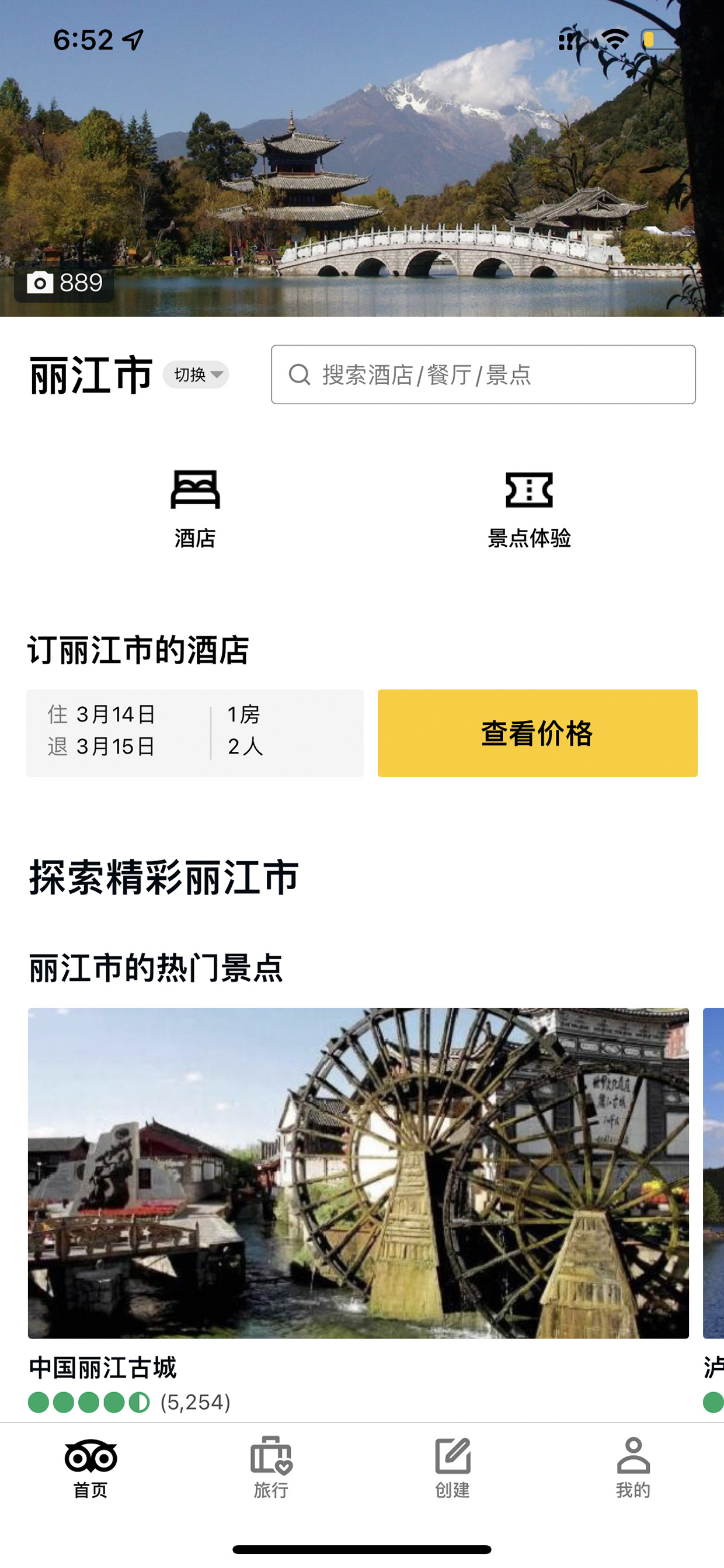Switch to the 旅行 trips tab
The image size is (724, 1568).
point(271,1468)
